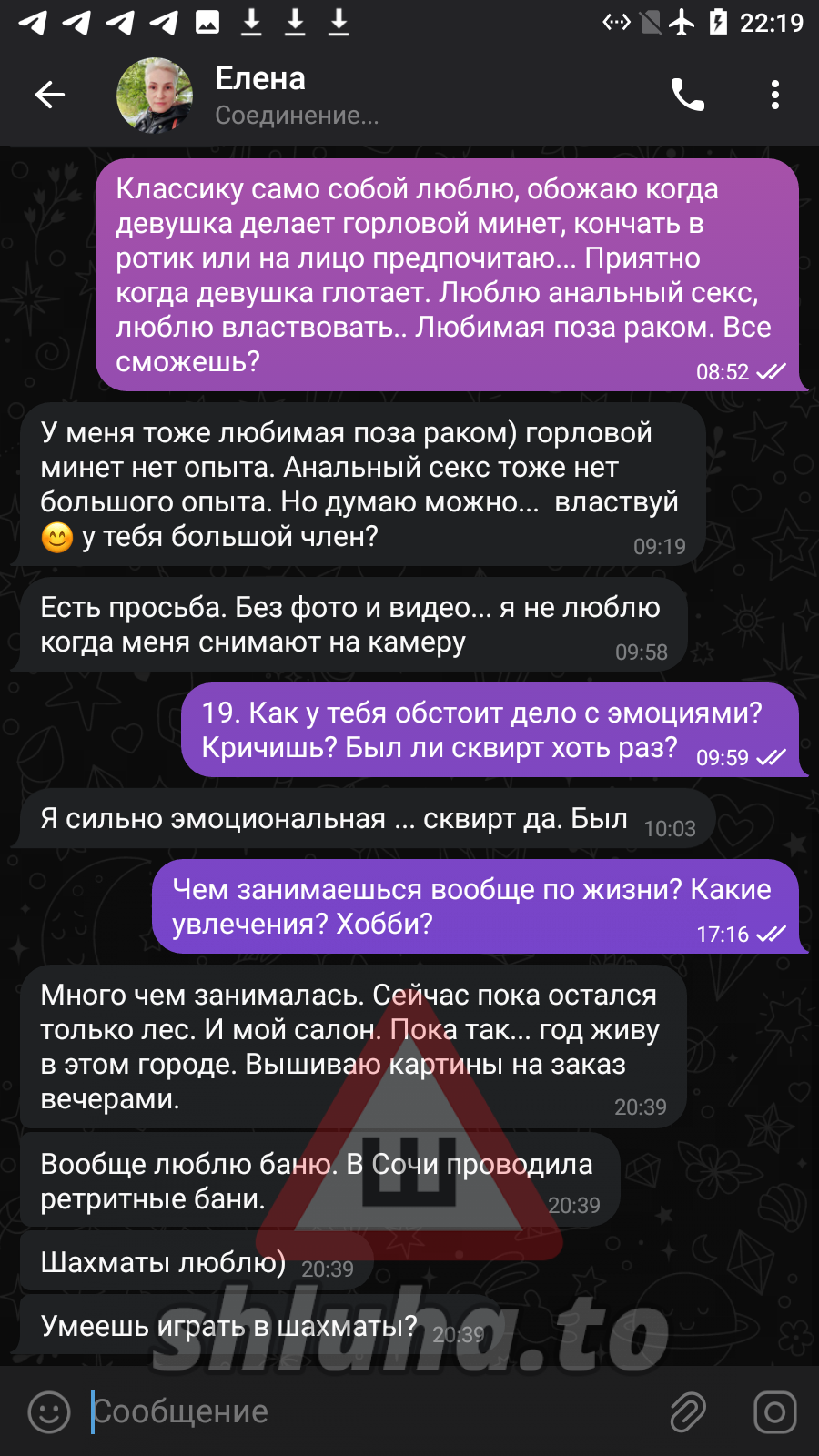Image resolution: width=819 pixels, height=1456 pixels.
Task: Open the camera to record media
Action: [x=775, y=1411]
